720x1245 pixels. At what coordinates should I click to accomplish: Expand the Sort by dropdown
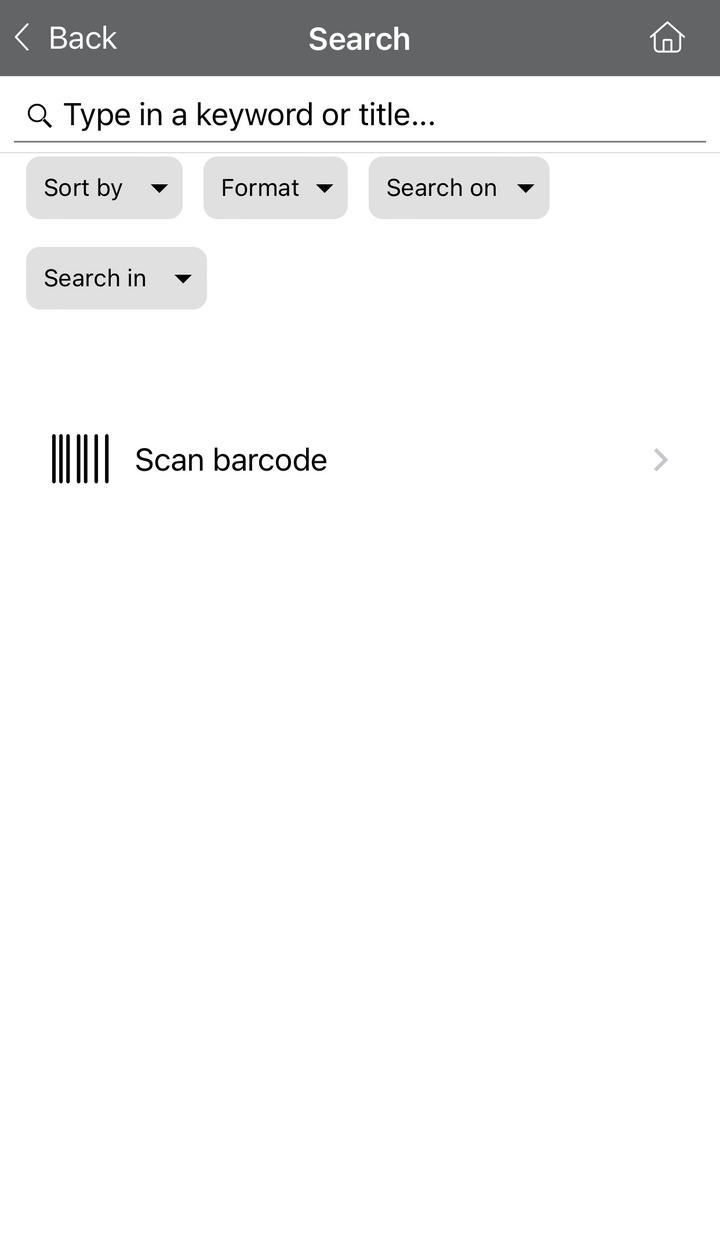coord(104,188)
